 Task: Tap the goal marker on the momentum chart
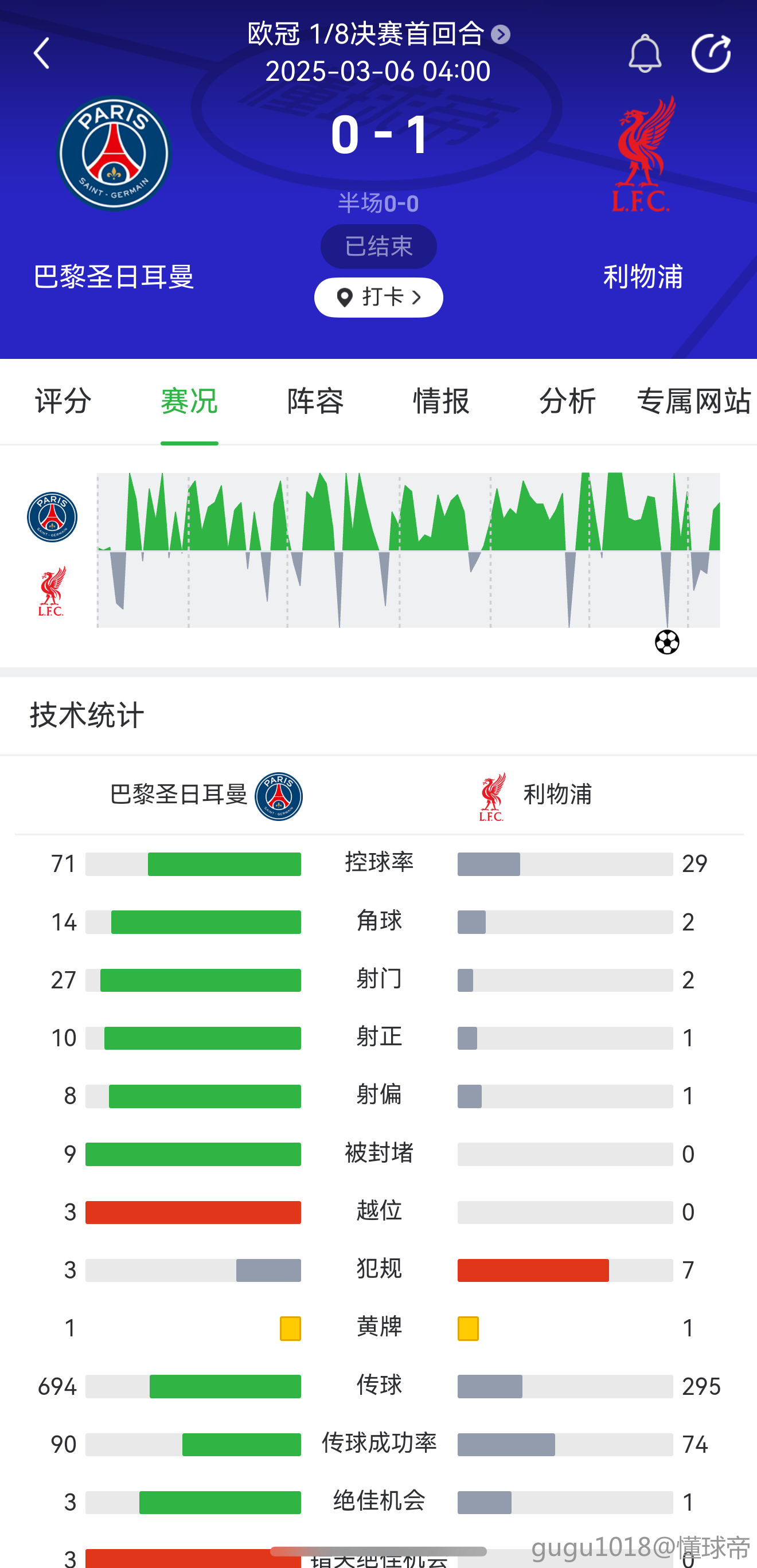click(x=667, y=642)
